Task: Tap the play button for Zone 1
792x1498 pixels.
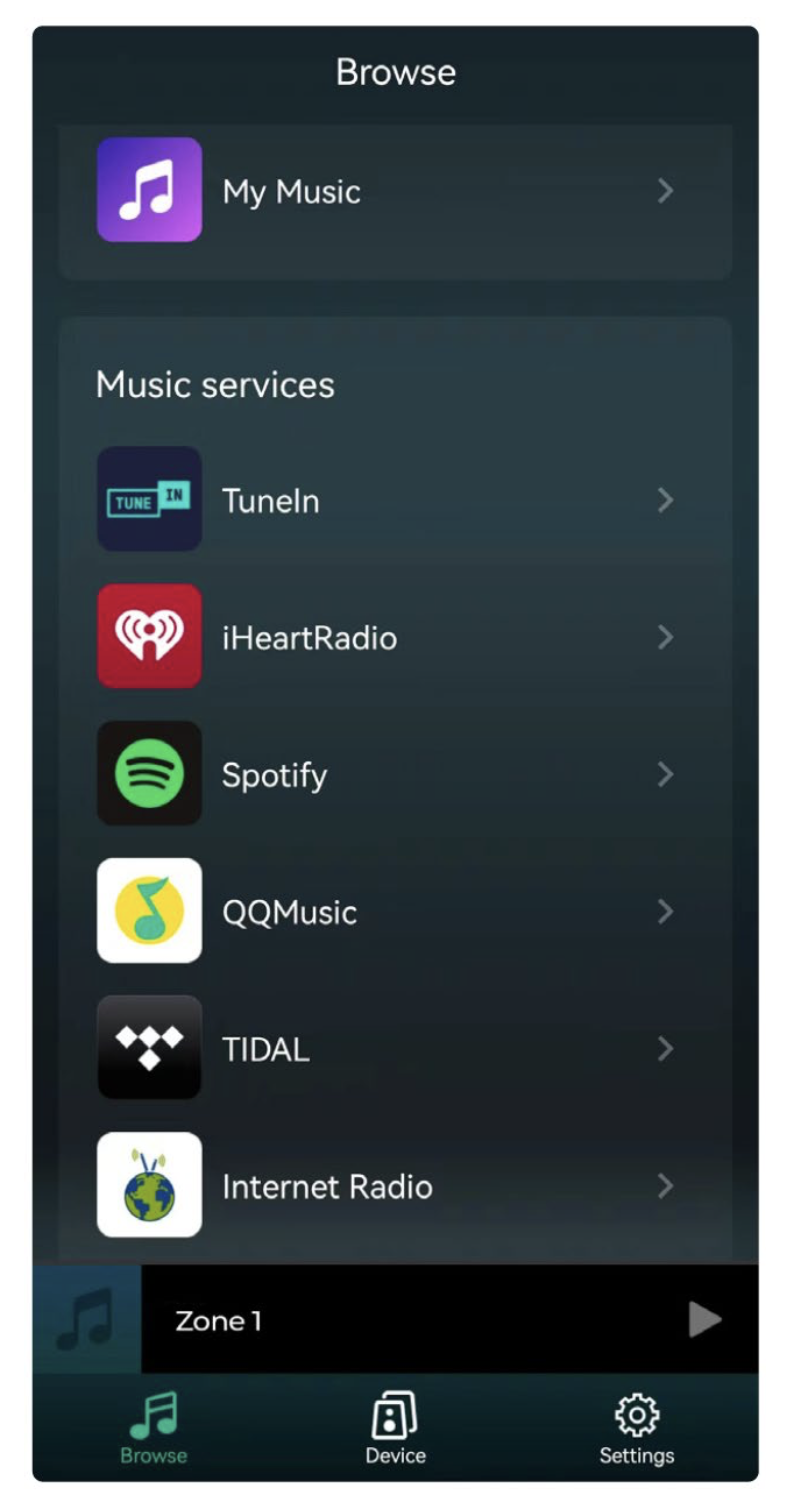Action: pyautogui.click(x=704, y=1320)
